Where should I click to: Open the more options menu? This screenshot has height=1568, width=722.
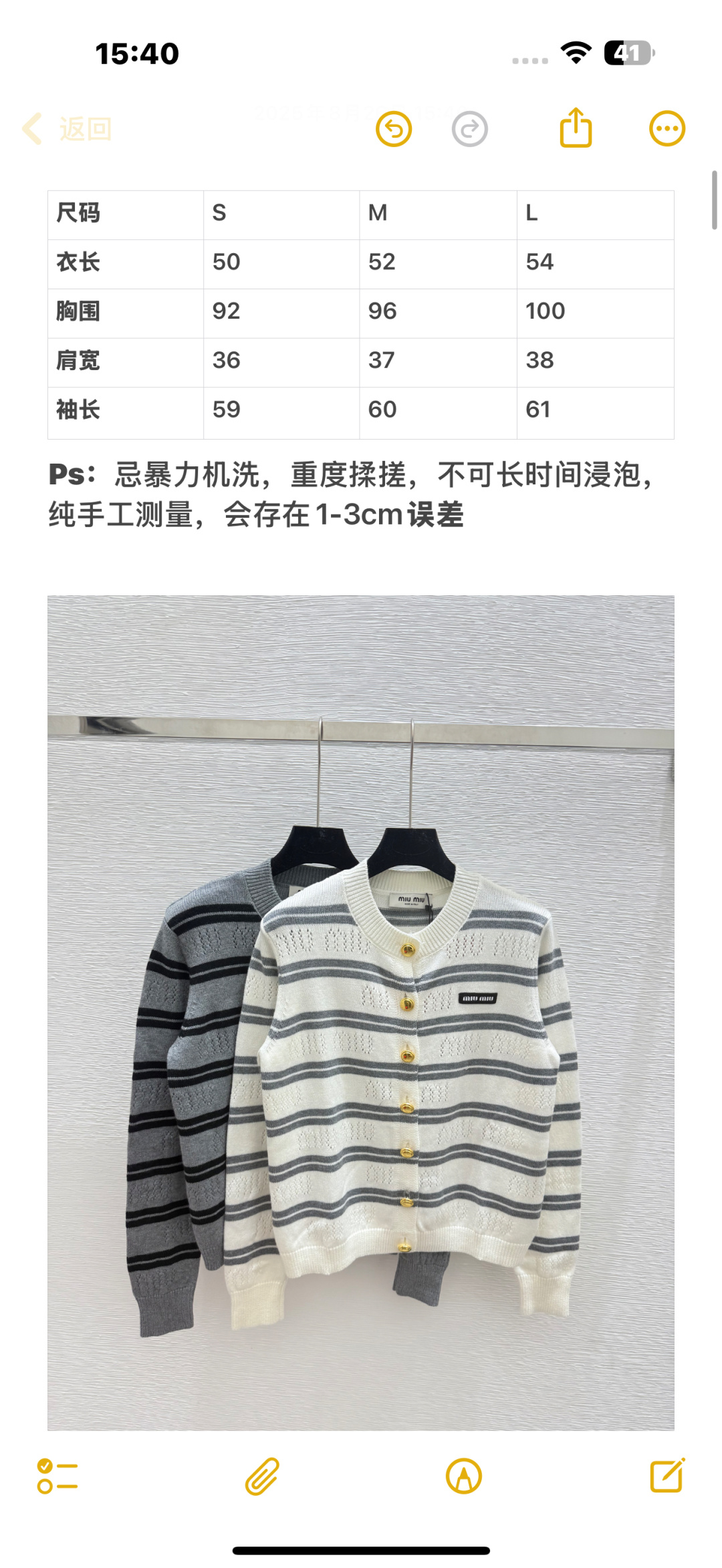(x=667, y=128)
